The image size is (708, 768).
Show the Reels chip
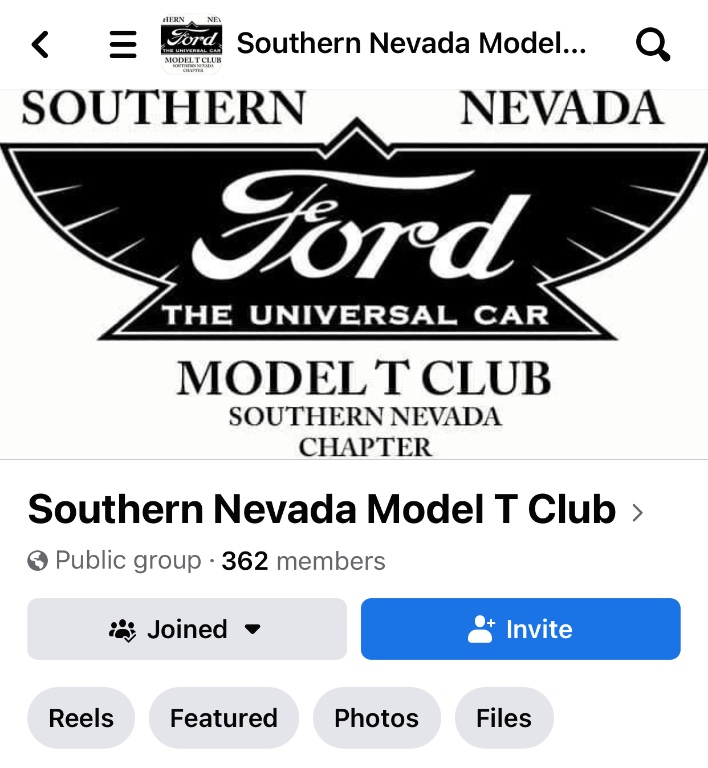click(81, 718)
